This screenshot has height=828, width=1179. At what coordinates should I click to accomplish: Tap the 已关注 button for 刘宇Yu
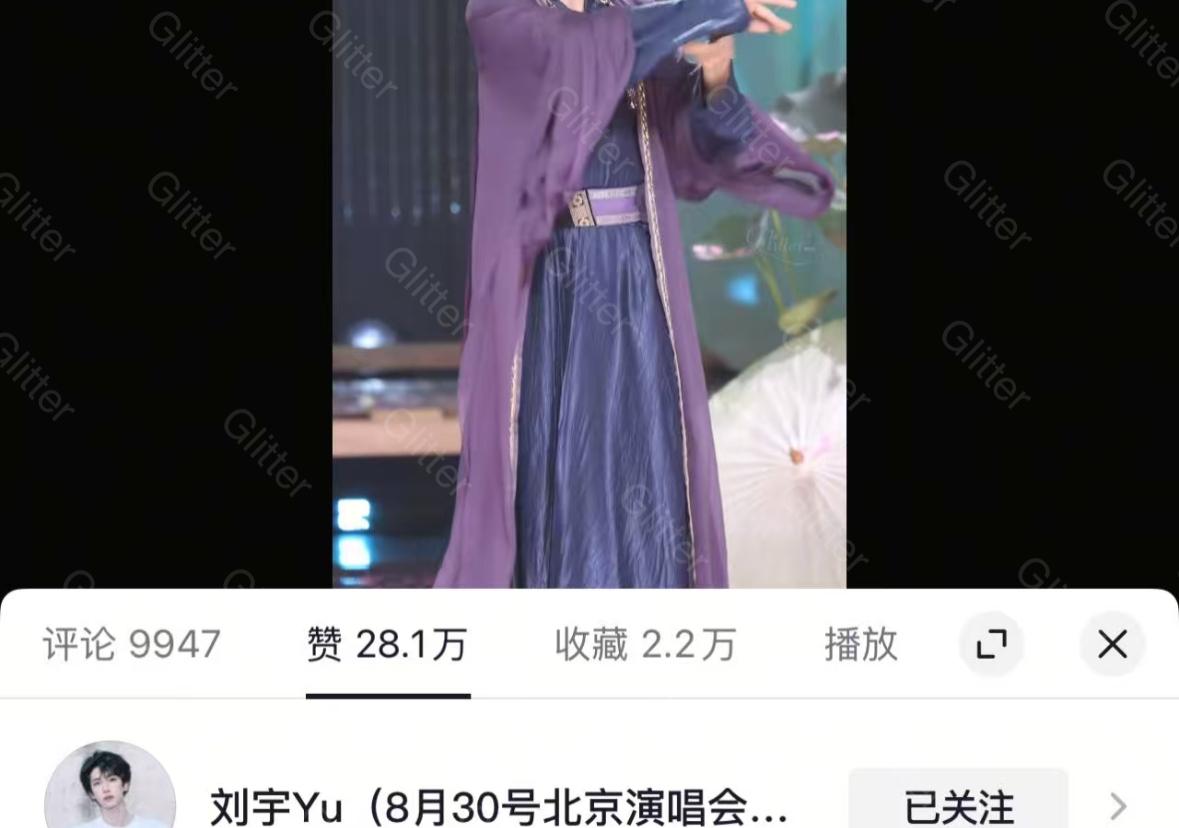click(x=958, y=805)
